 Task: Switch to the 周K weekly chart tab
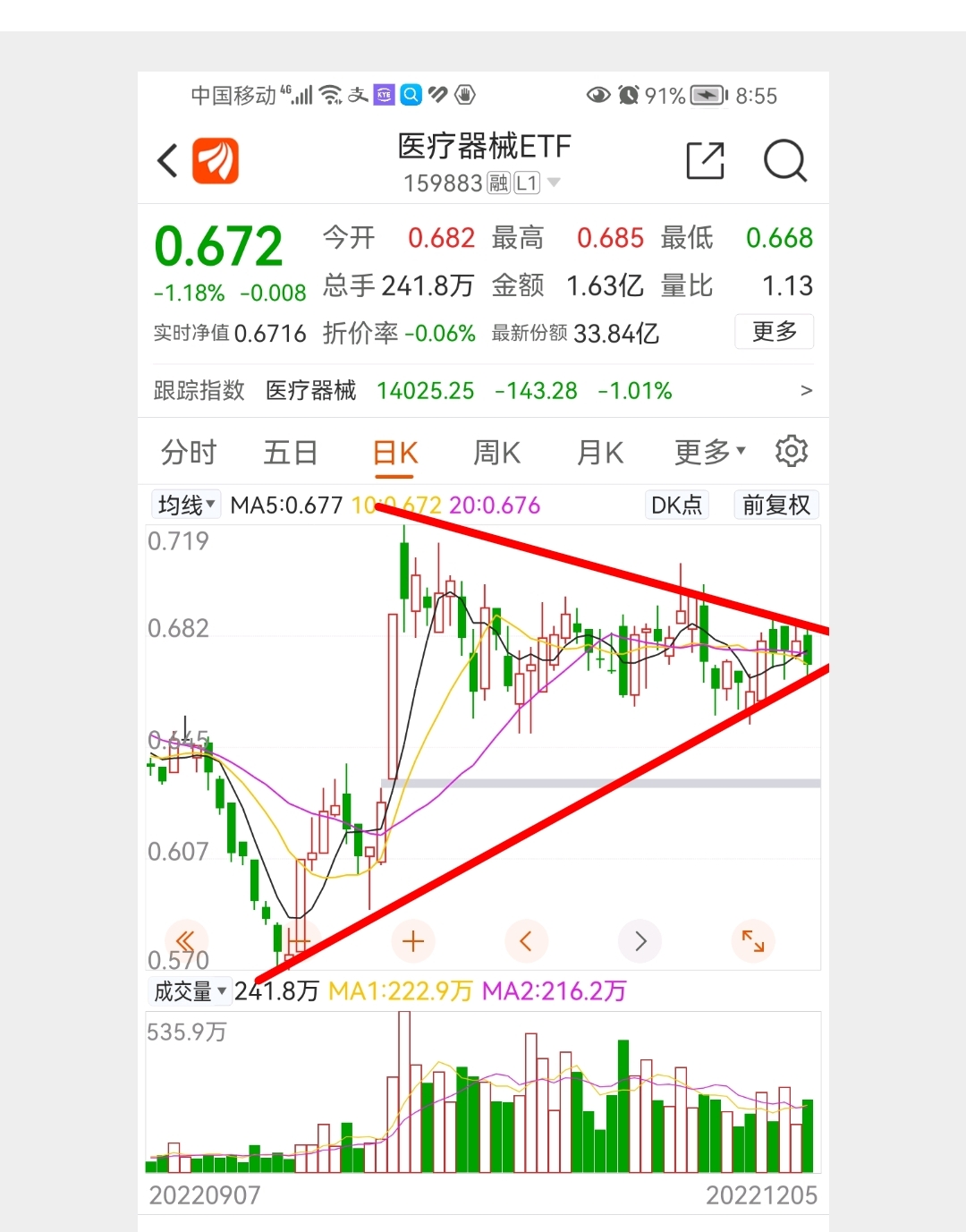(496, 453)
